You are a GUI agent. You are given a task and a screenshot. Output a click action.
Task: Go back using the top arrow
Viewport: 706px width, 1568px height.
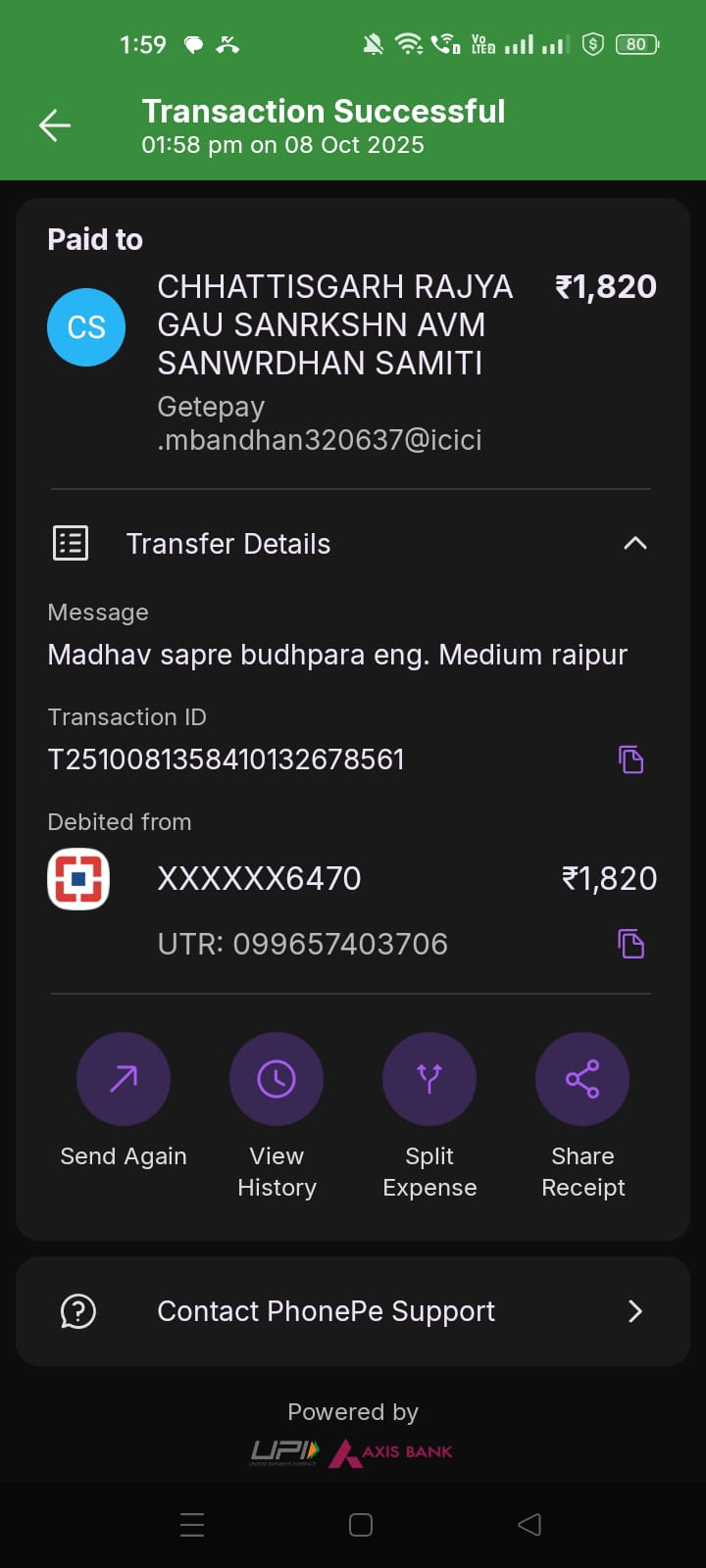click(55, 125)
